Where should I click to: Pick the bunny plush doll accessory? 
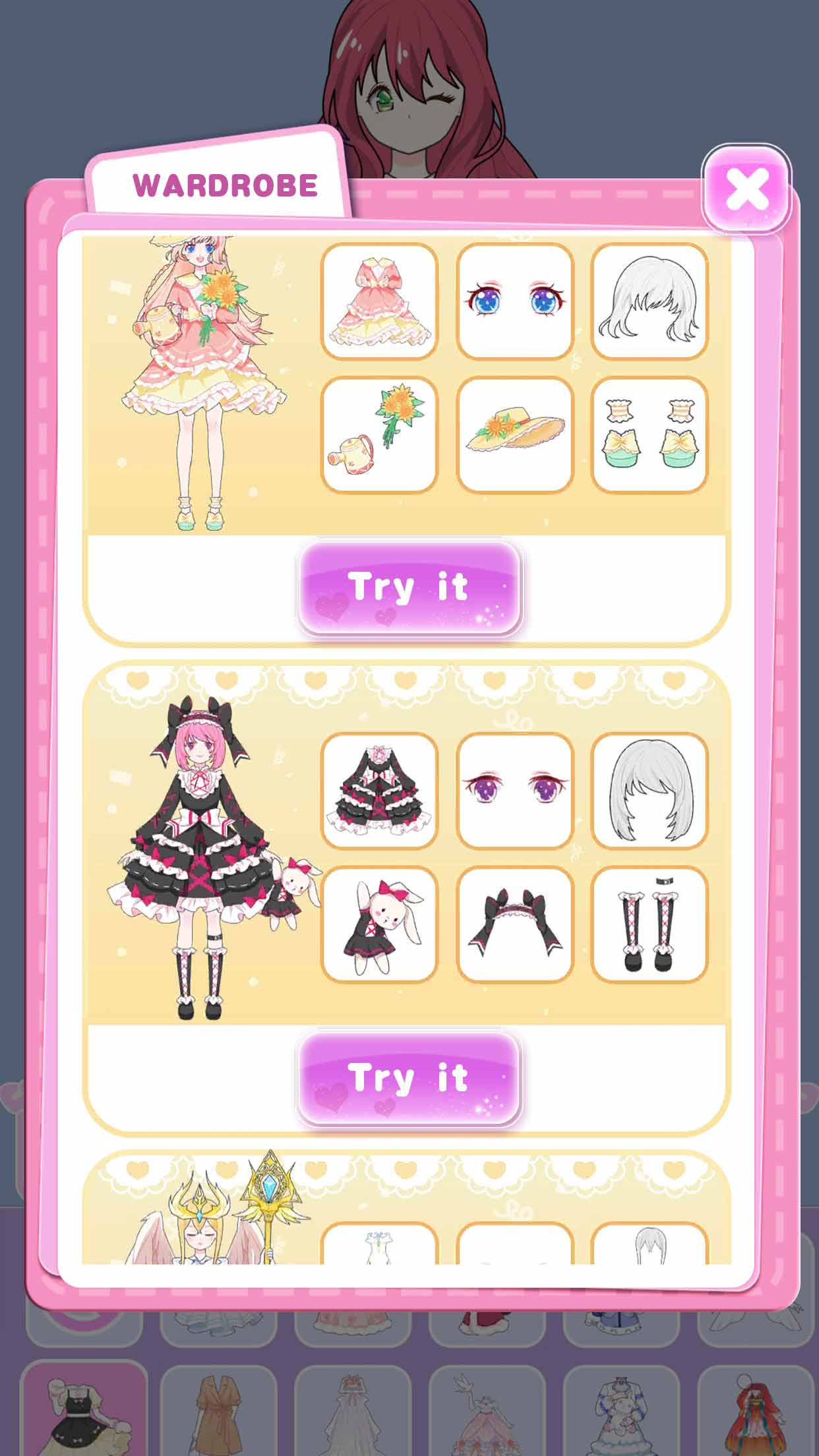(380, 925)
